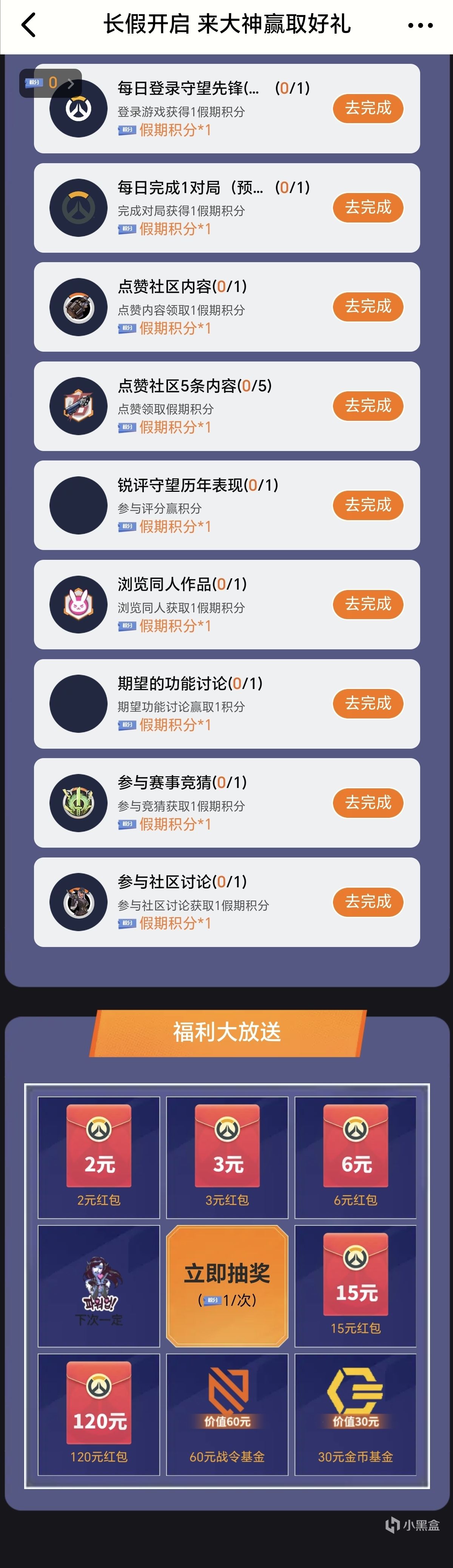
Task: Go back using the top-left arrow
Action: tap(29, 26)
